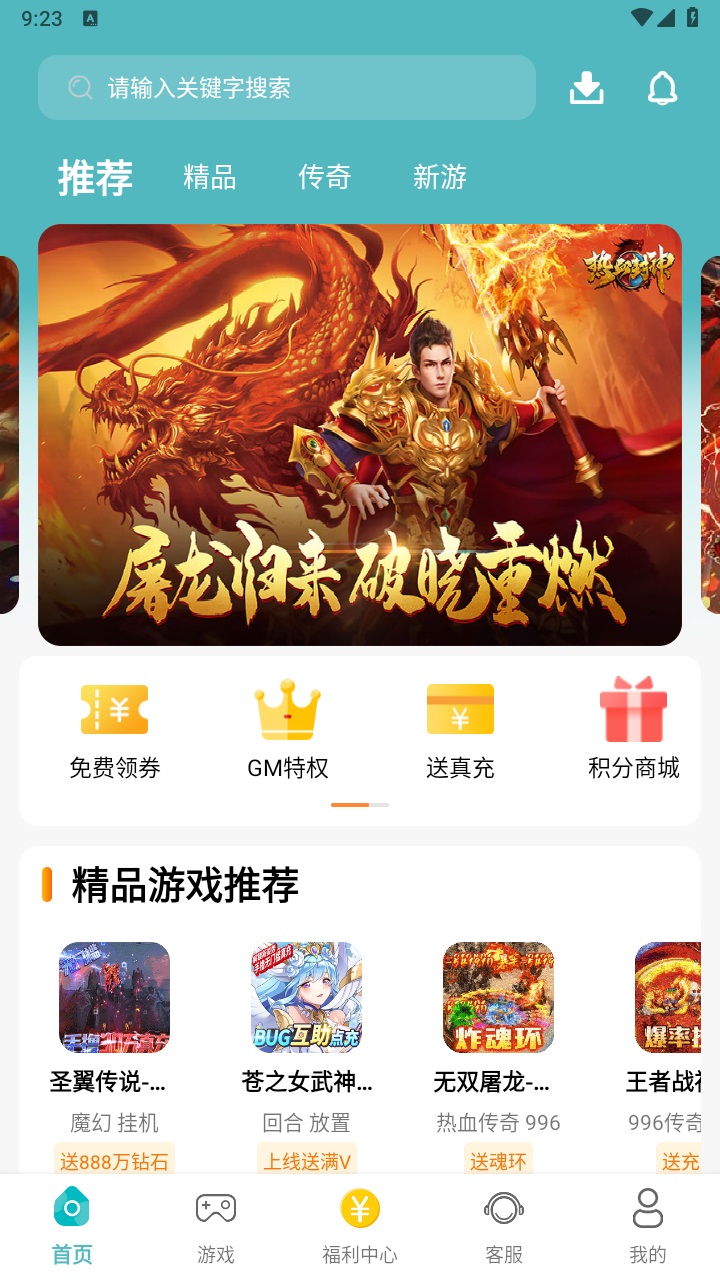Tap the 免费领券 coupon ticket icon
Screen dimensions: 720x1280
click(114, 708)
